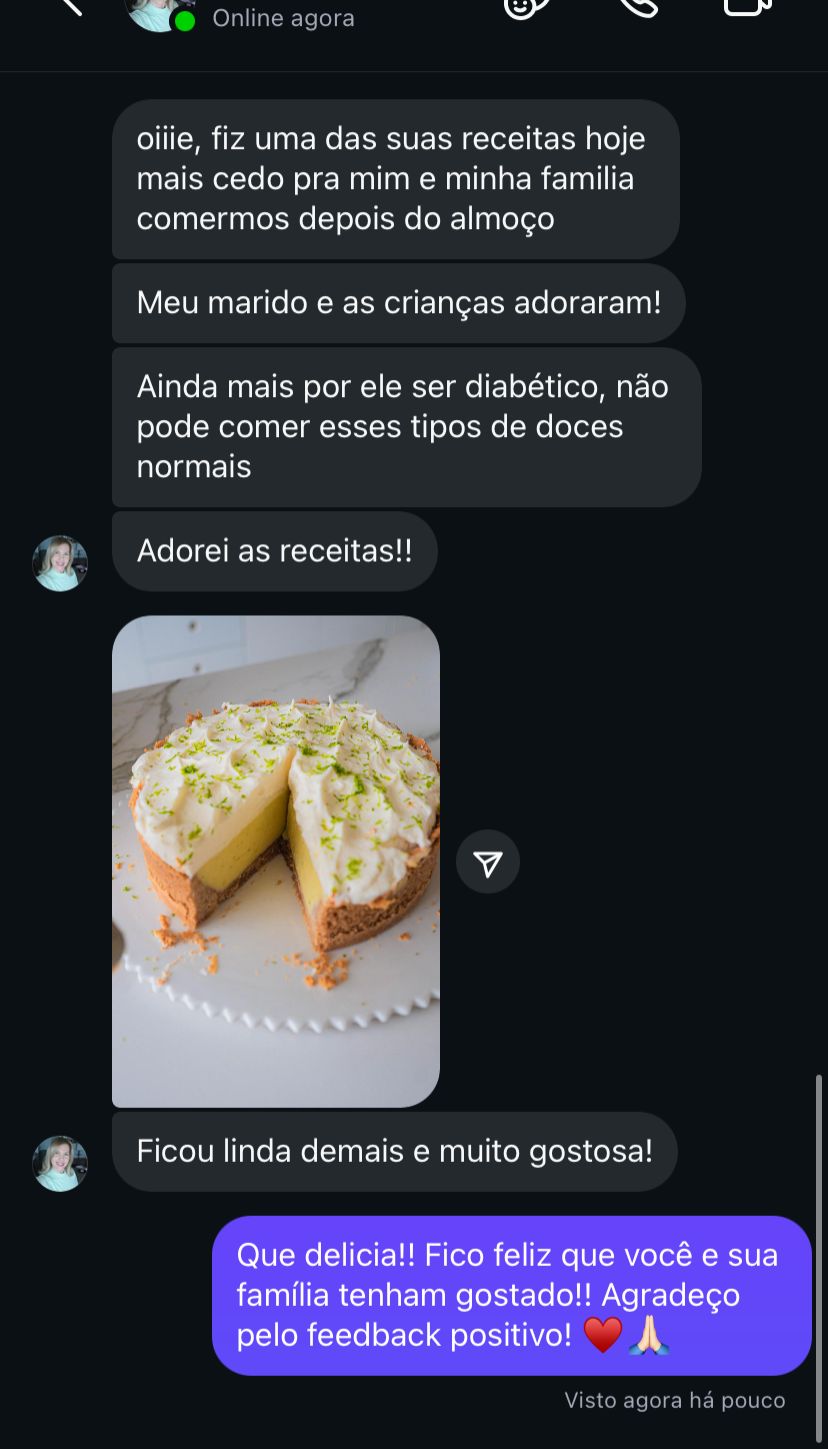Open the contact's profile from header avatar
828x1449 pixels.
(x=158, y=10)
